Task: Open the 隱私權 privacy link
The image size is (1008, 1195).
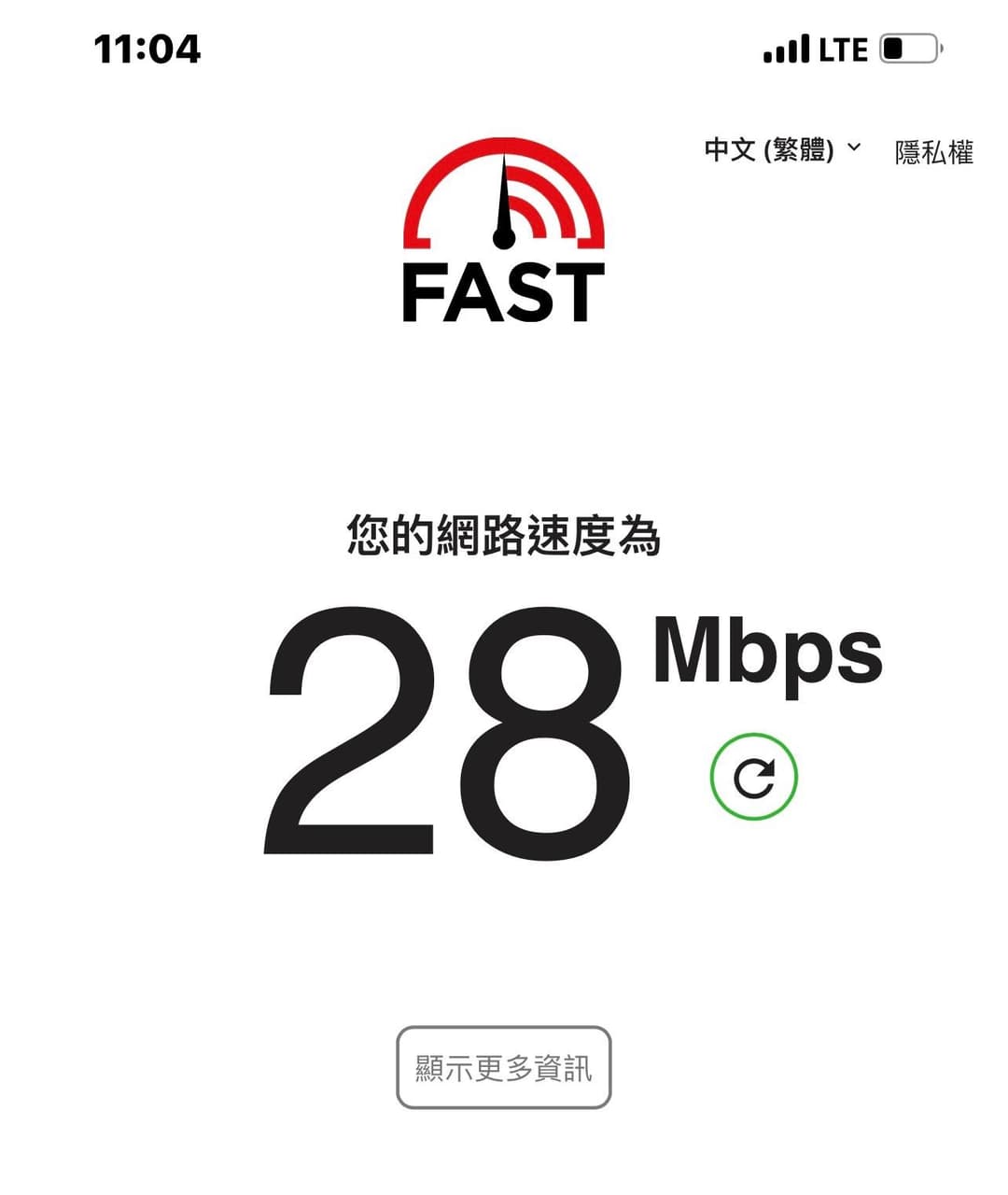Action: (933, 152)
